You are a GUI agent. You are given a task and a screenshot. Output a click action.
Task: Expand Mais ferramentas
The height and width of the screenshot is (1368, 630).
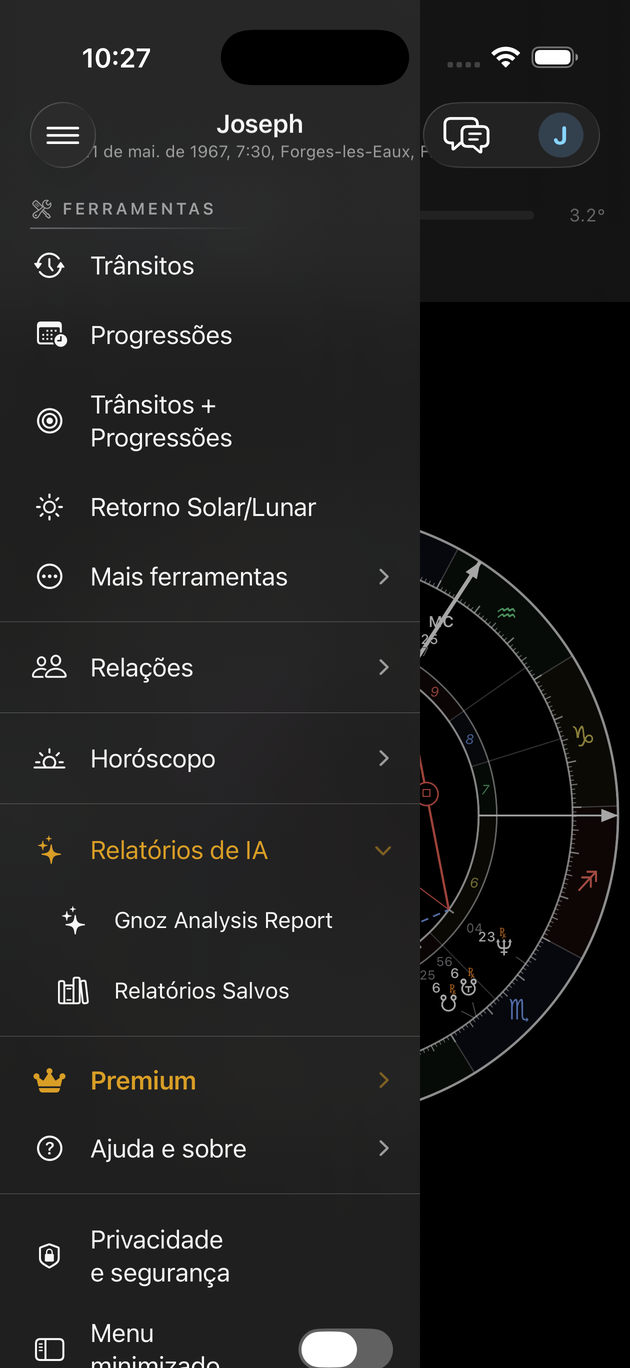coord(210,577)
